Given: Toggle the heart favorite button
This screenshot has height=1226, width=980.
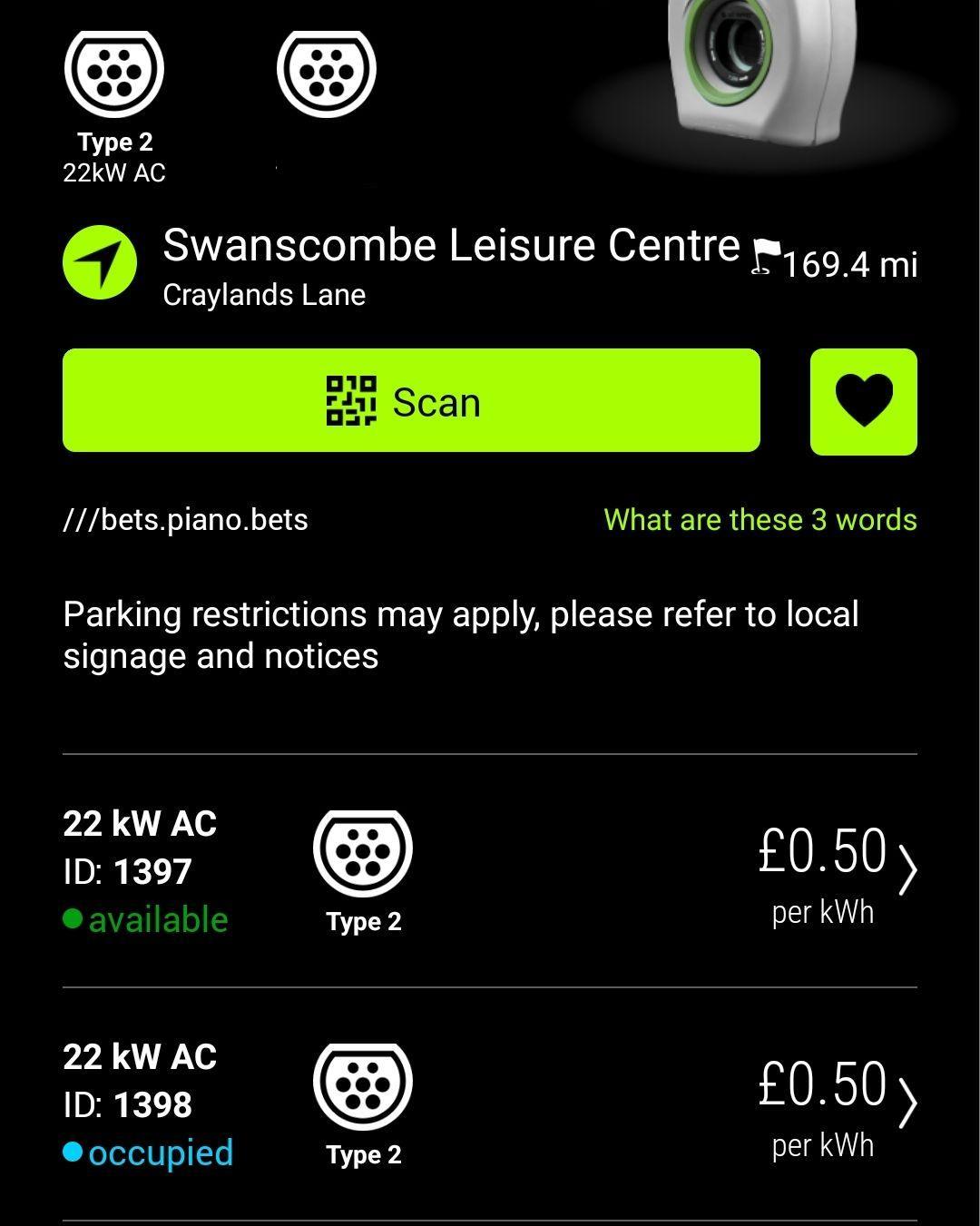Looking at the screenshot, I should point(863,401).
